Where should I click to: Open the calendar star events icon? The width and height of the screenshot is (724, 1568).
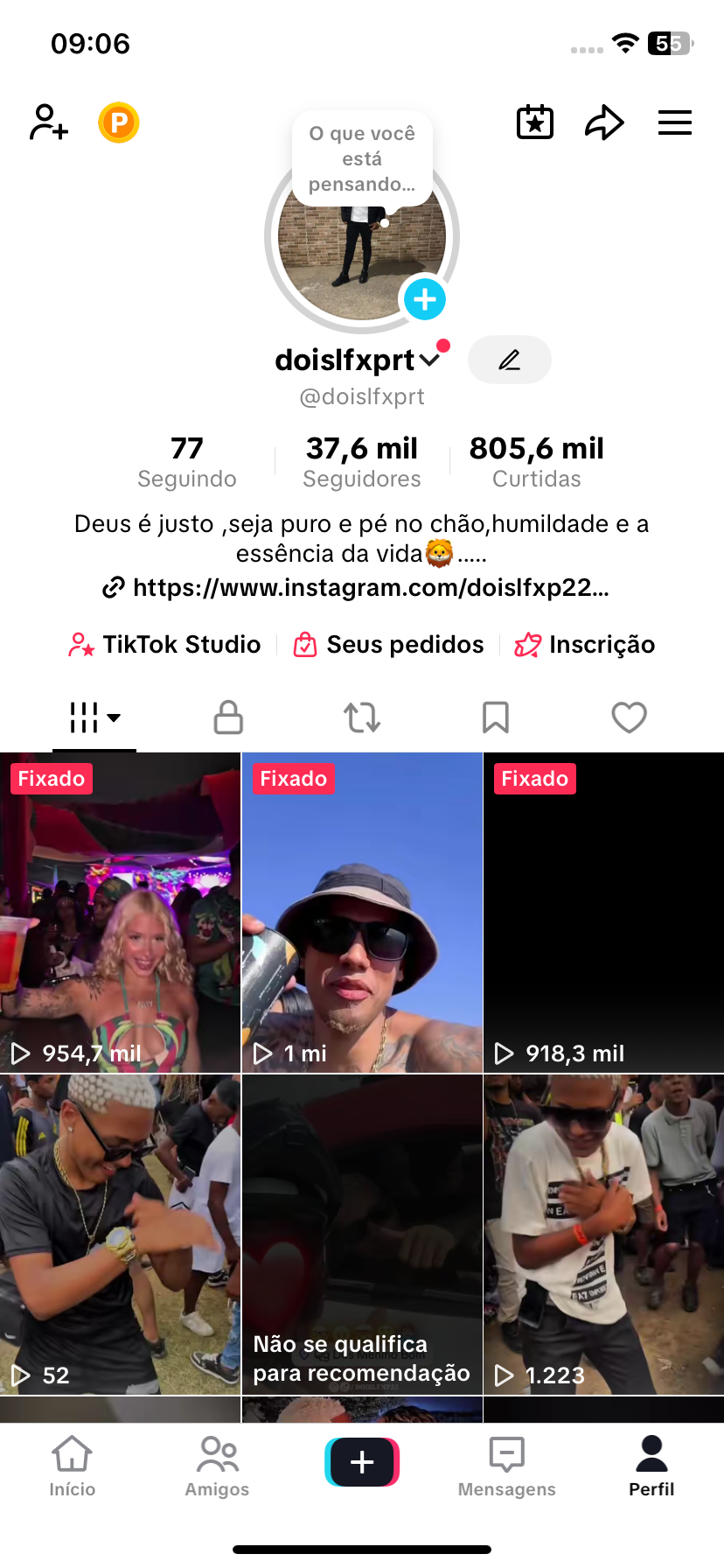pos(534,122)
